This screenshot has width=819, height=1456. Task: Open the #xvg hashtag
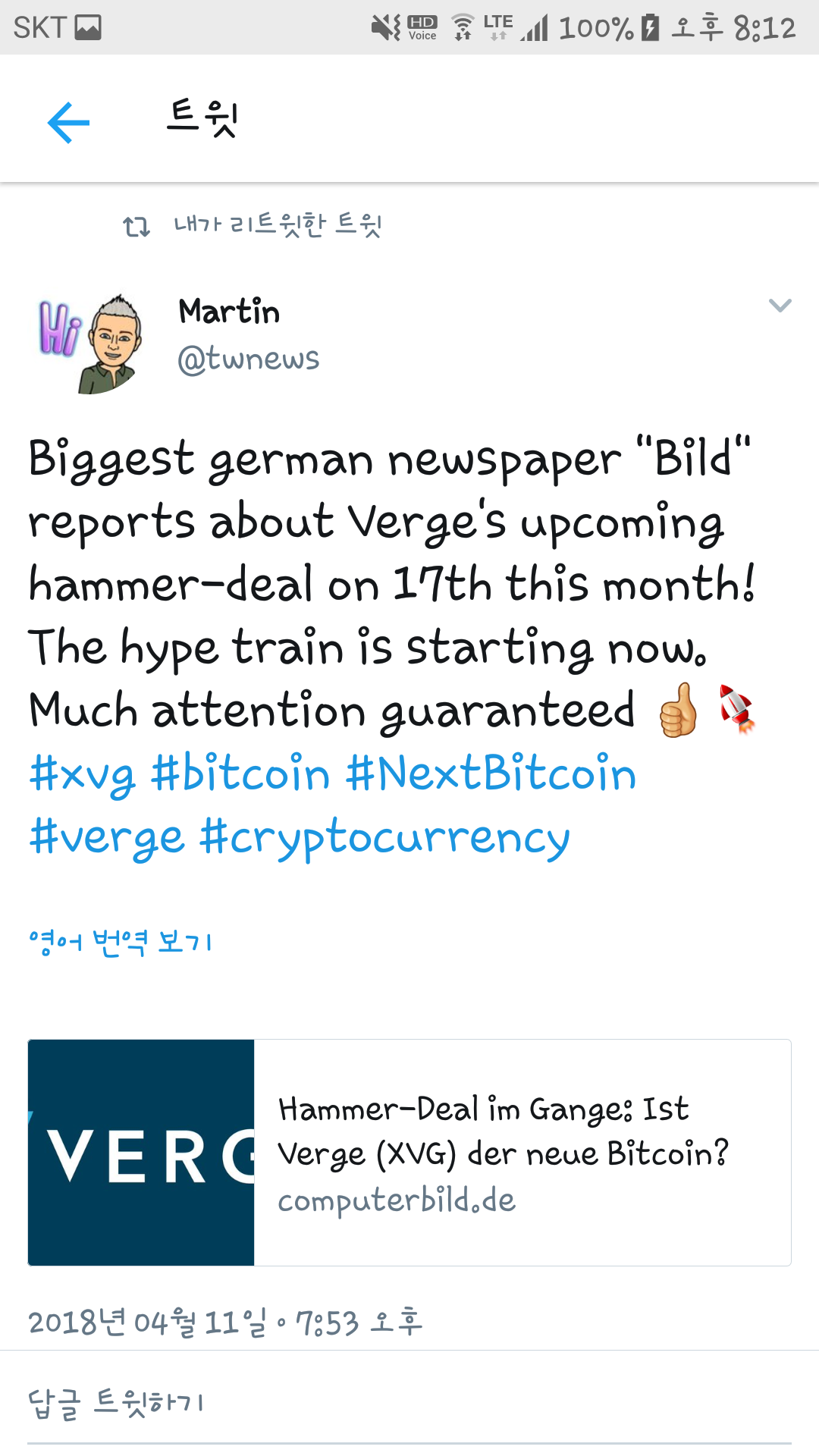[82, 774]
